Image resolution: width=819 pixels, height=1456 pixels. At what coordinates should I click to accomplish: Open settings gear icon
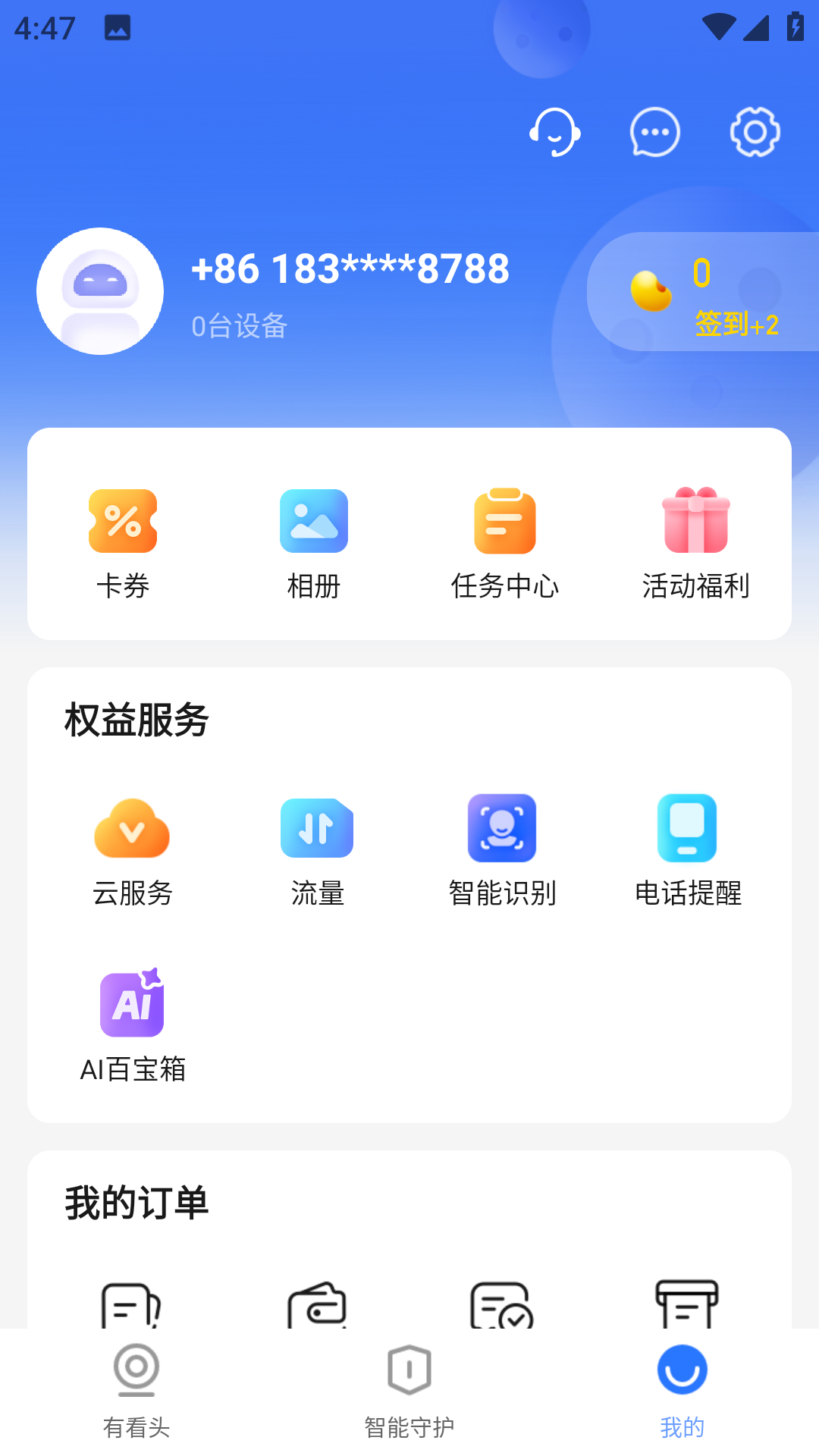(x=755, y=133)
